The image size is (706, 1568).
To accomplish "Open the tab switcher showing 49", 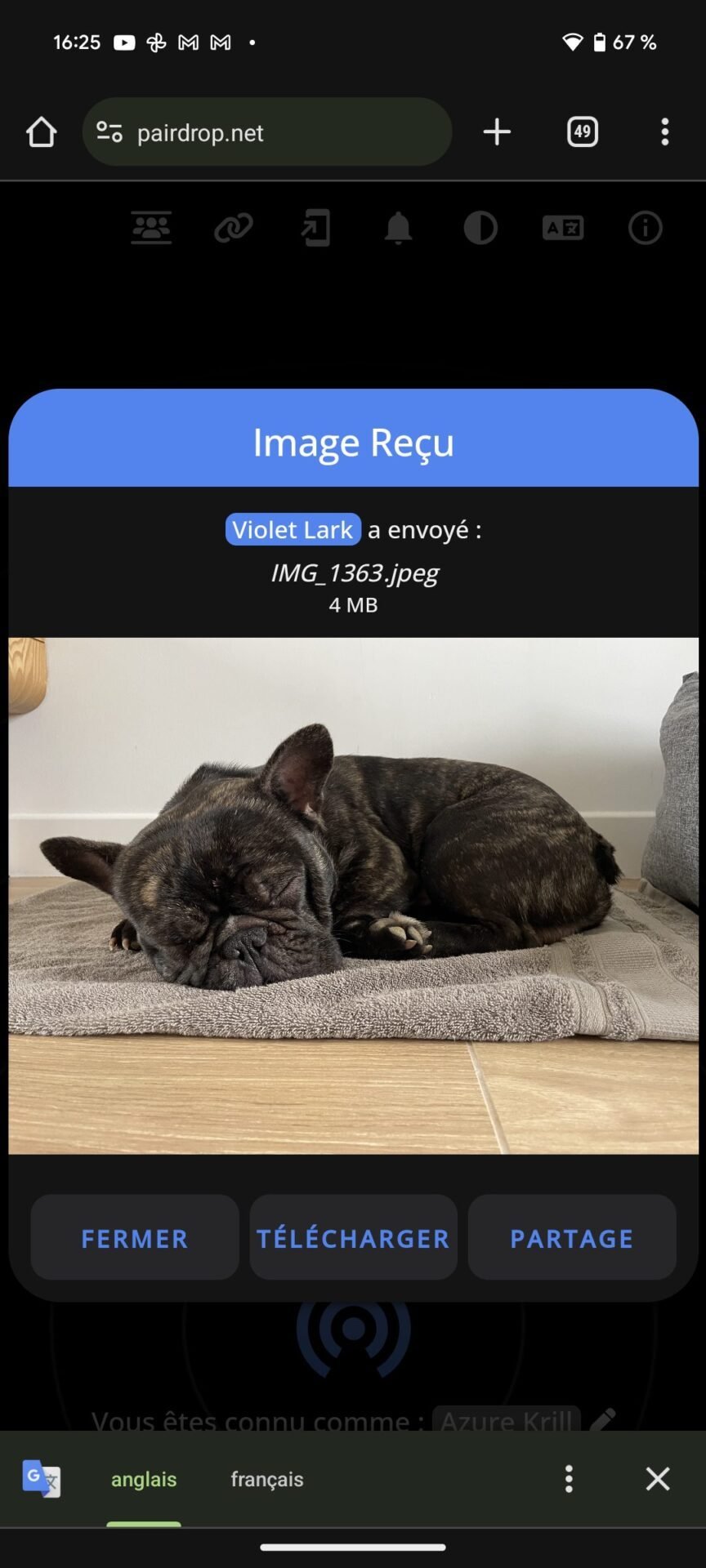I will tap(583, 132).
